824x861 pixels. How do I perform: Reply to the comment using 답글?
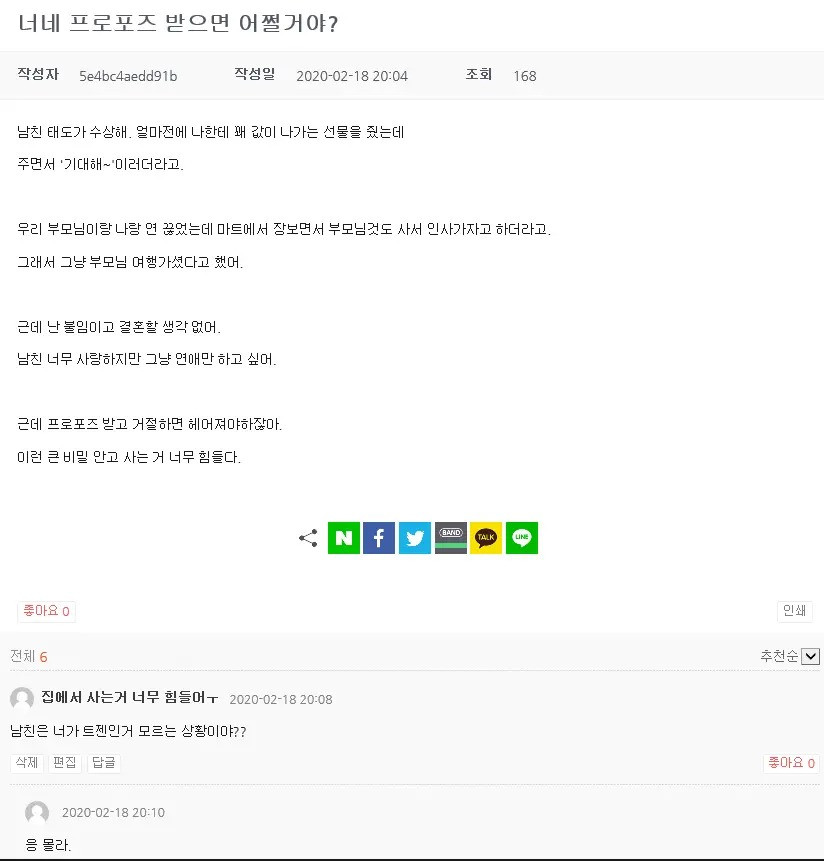[x=103, y=763]
